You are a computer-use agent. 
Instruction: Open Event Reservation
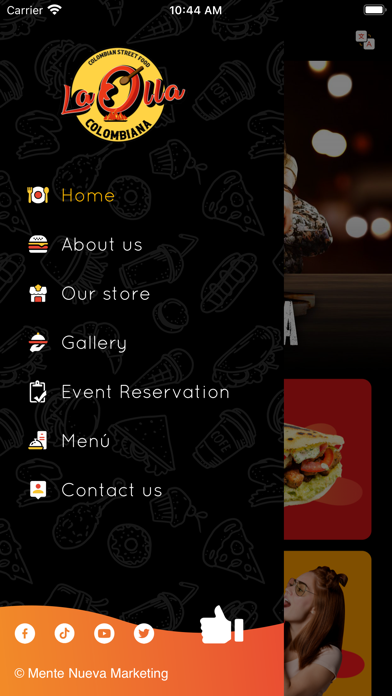[x=128, y=392]
